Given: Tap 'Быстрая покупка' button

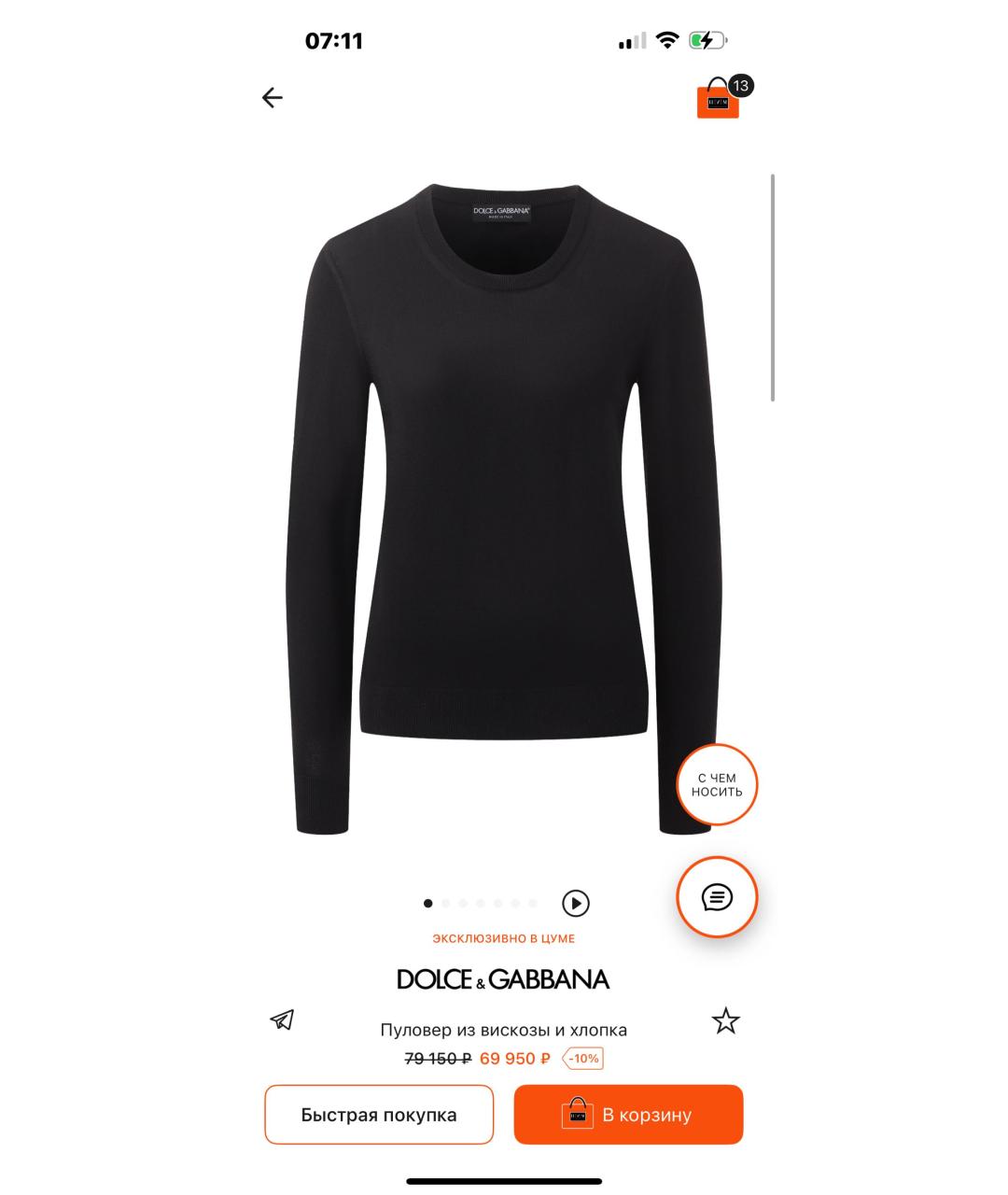Looking at the screenshot, I should 379,1115.
